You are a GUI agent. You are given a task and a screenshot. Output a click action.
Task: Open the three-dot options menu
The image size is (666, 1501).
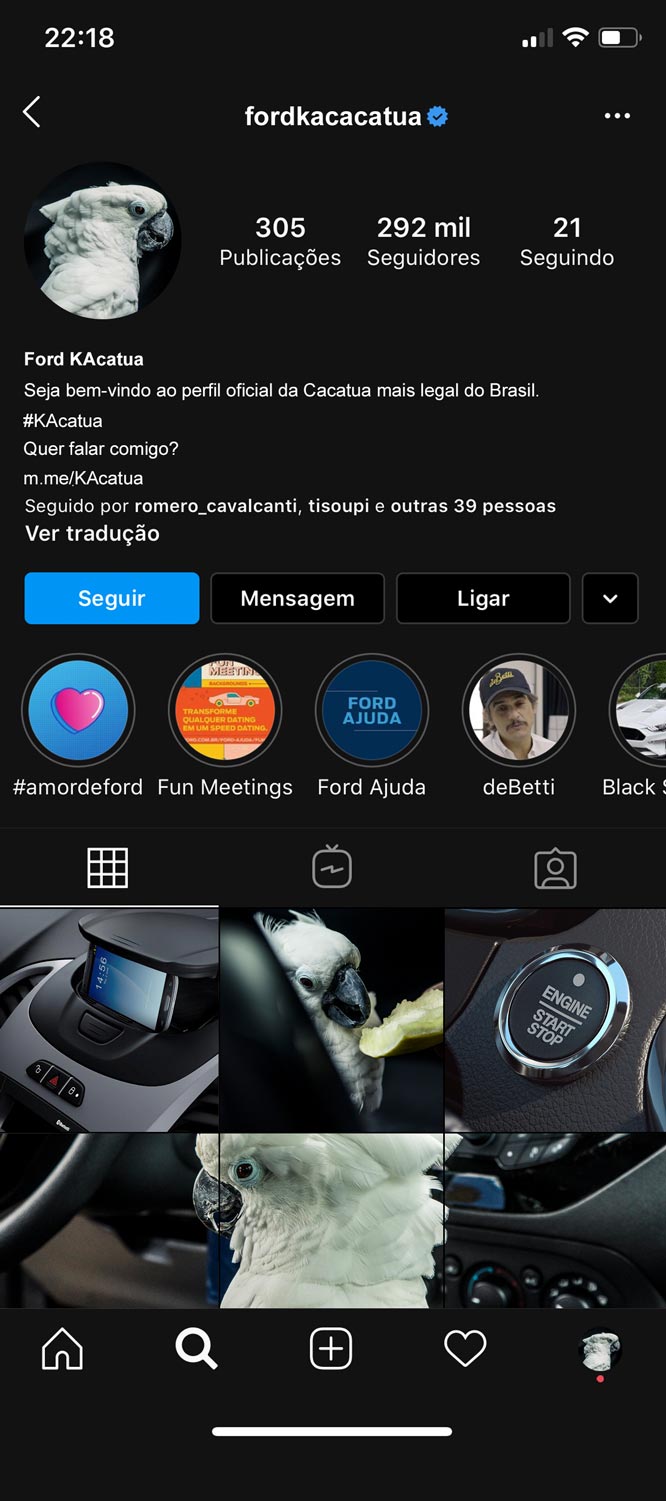pos(617,116)
